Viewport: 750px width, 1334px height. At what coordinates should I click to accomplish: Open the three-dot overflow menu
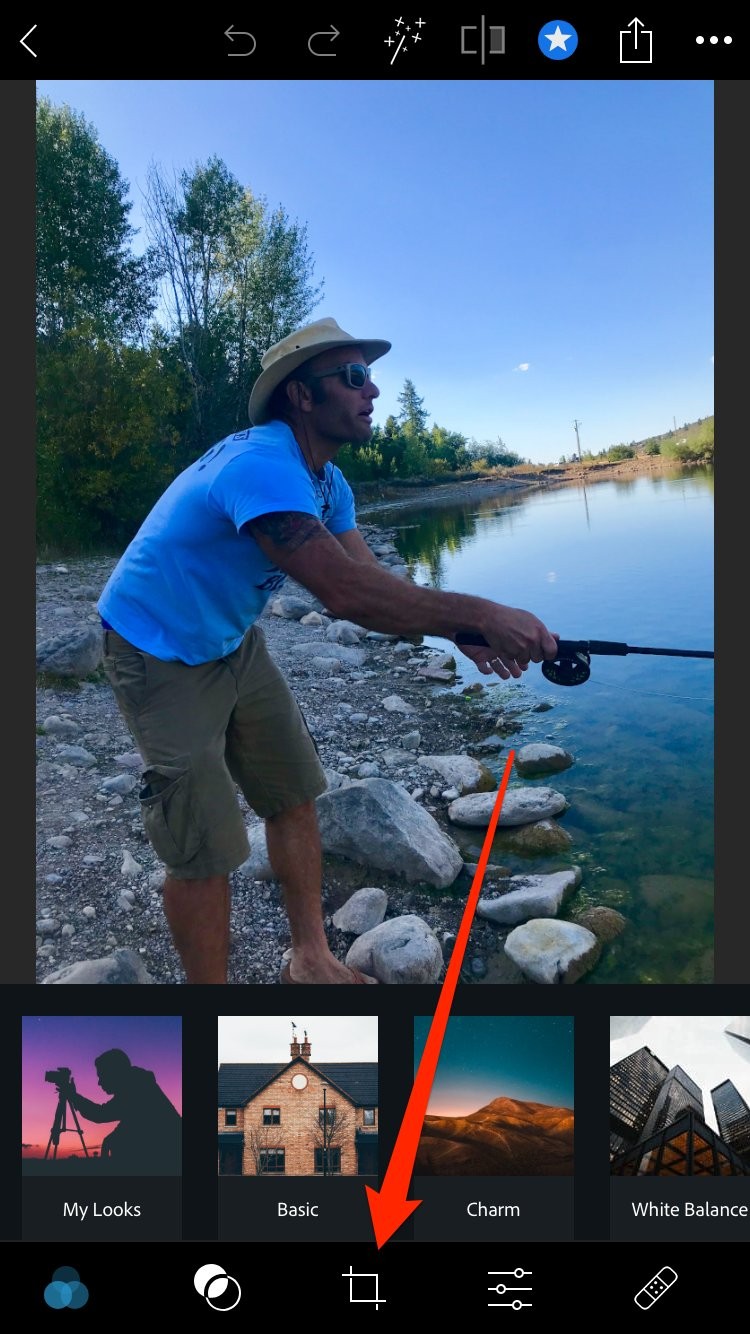pyautogui.click(x=714, y=41)
